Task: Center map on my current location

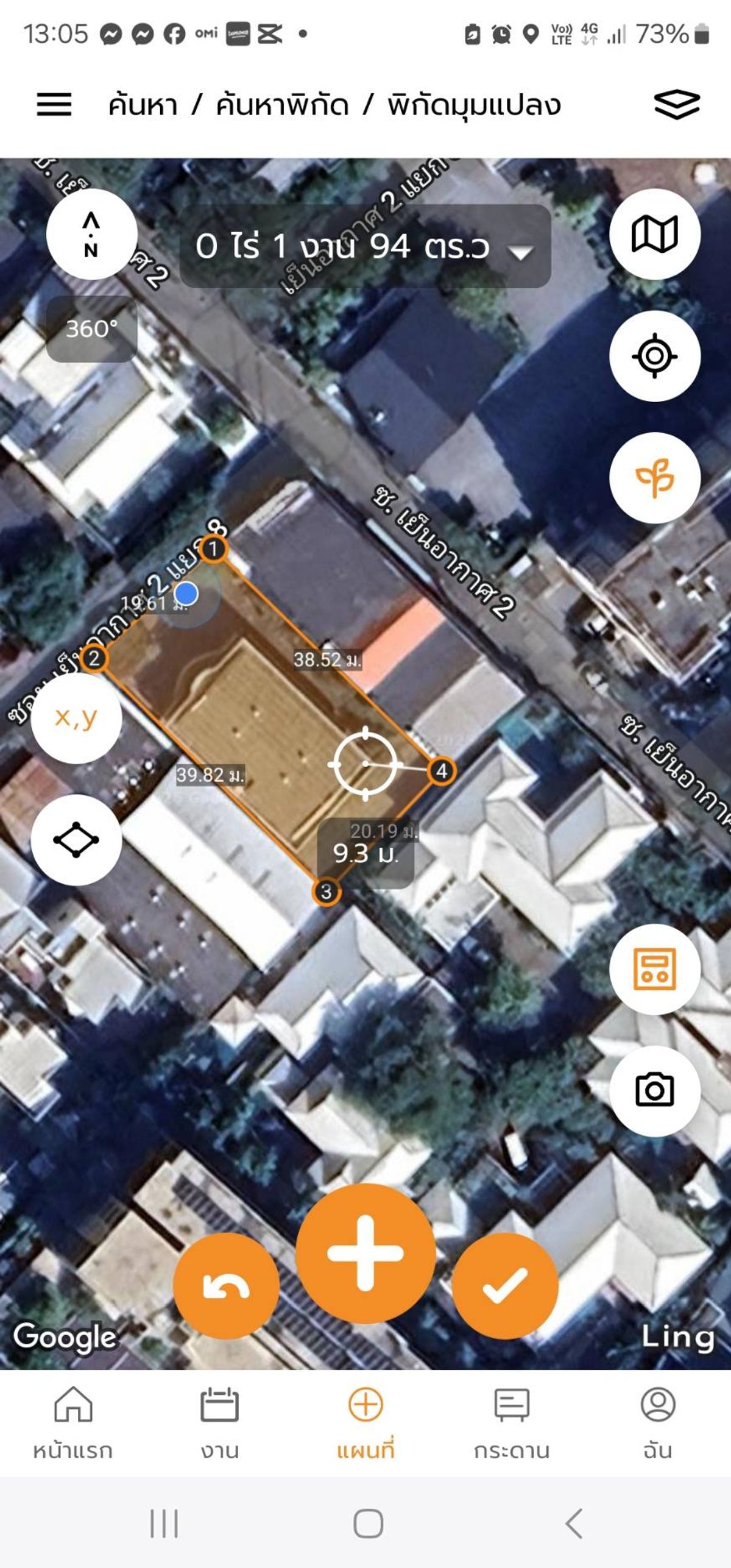Action: (655, 356)
